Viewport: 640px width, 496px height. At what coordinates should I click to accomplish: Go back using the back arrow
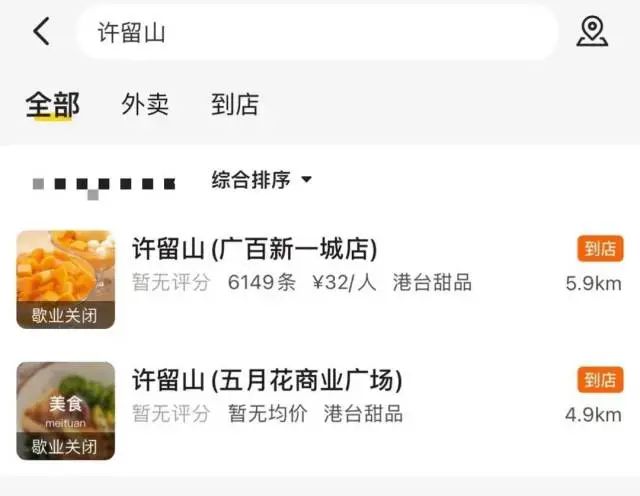41,31
